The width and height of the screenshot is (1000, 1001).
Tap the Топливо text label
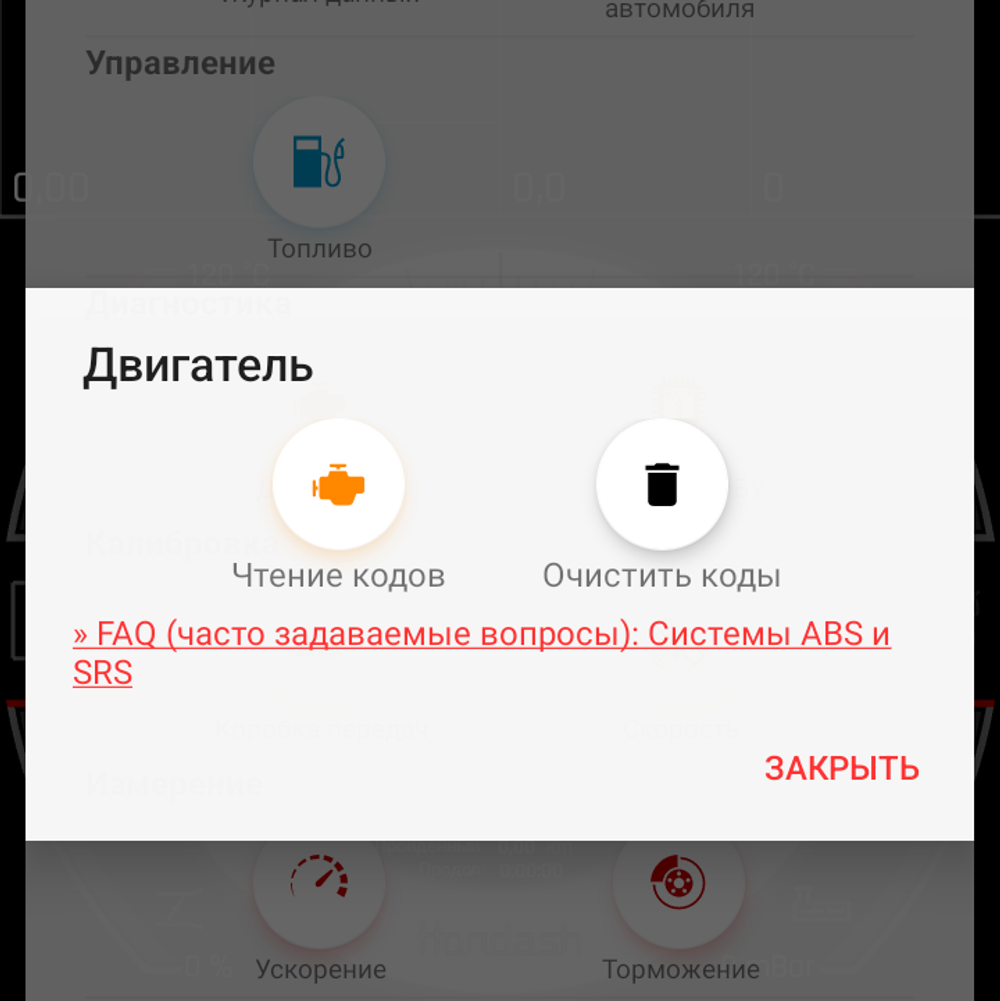[318, 249]
